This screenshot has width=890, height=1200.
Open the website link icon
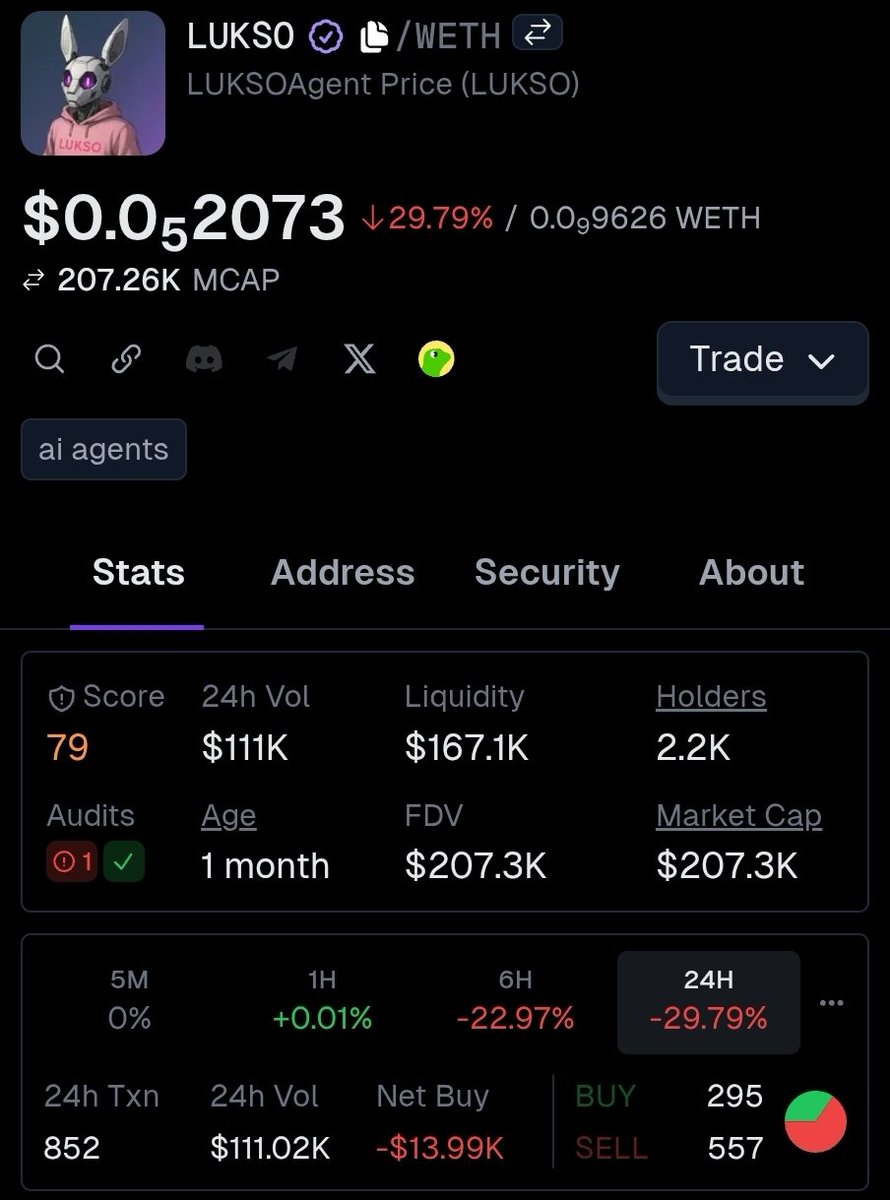[125, 359]
